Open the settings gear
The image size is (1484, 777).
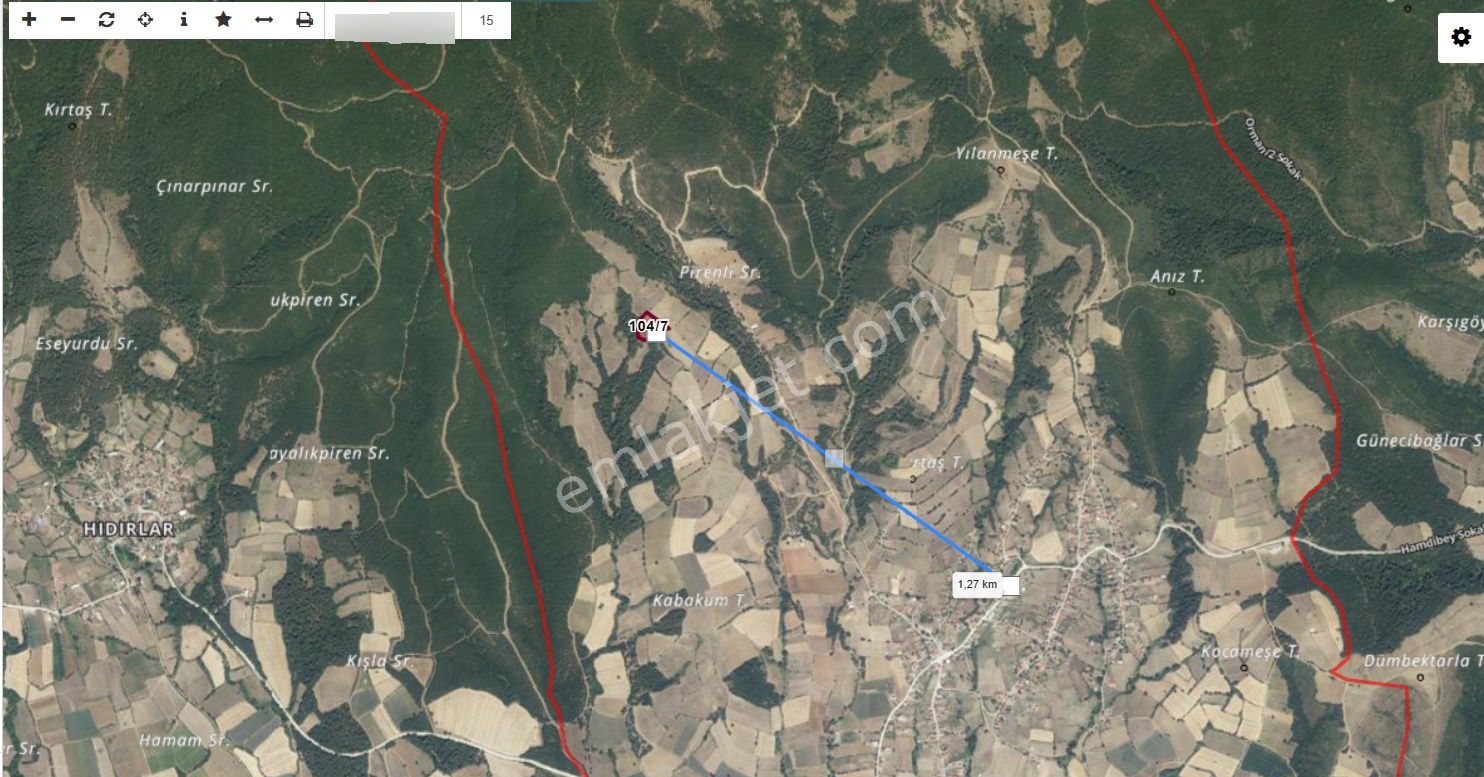coord(1460,38)
